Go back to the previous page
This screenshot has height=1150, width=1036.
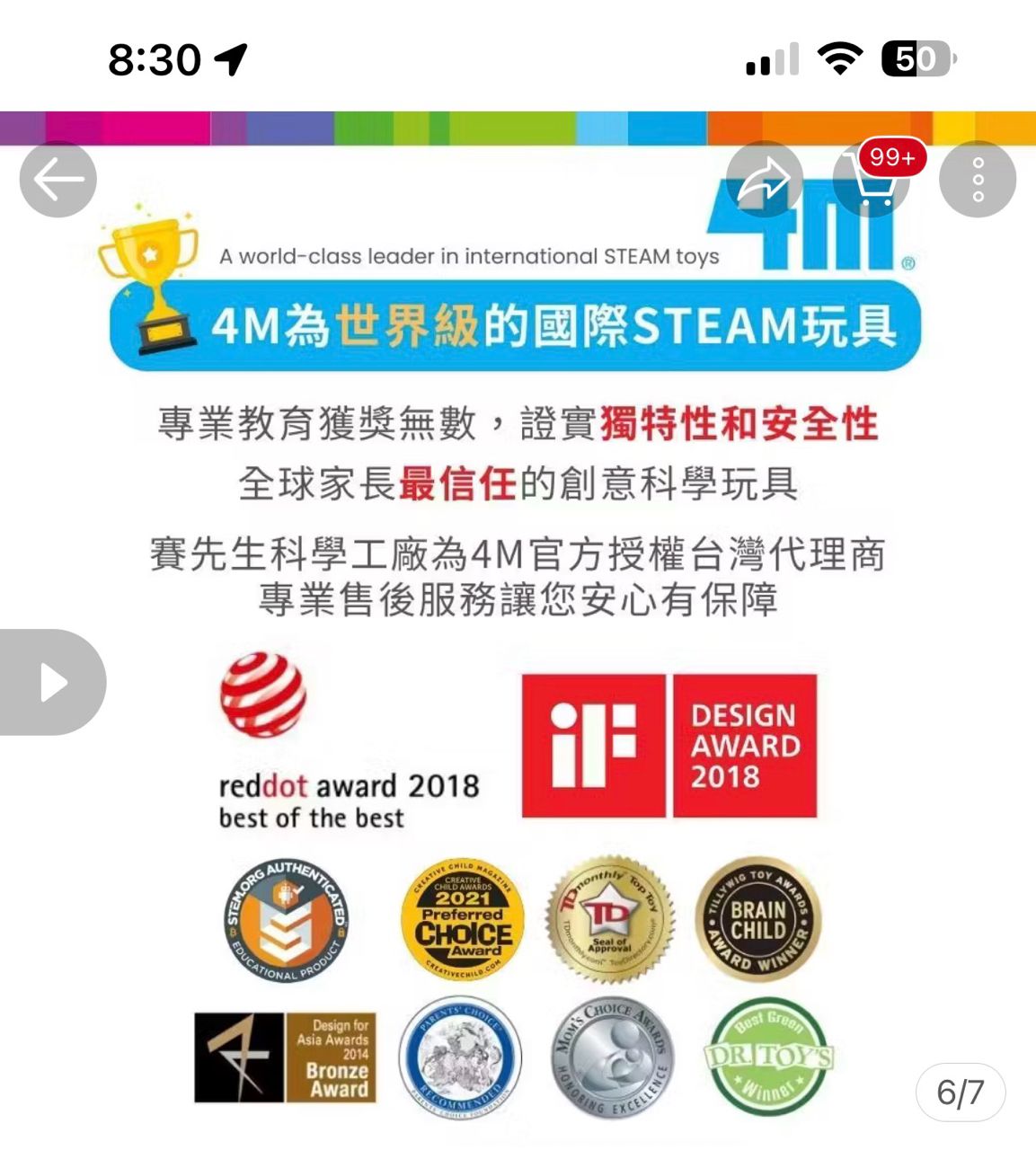[x=58, y=179]
